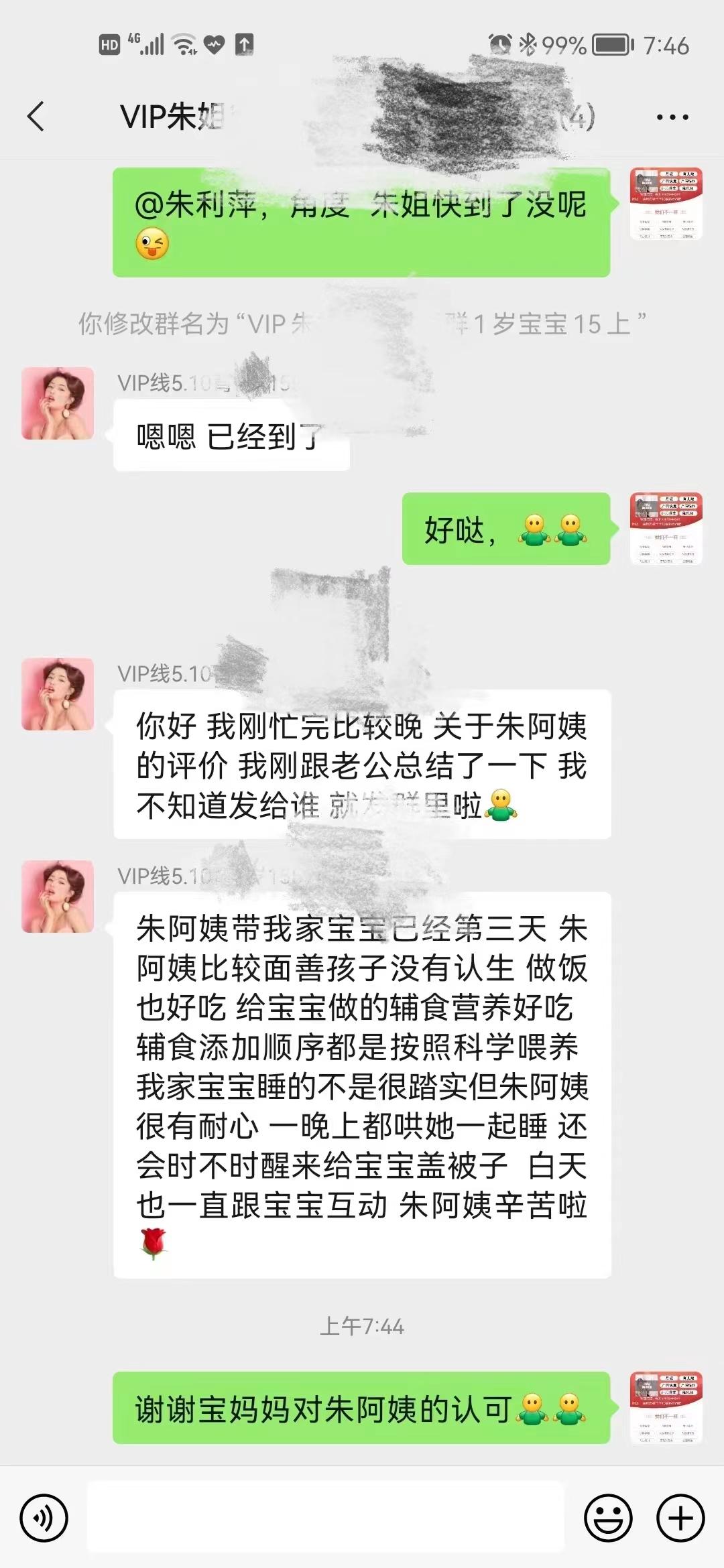
Task: Tap avatar next to 朱阿姨带我家宝宝 review
Action: (x=58, y=897)
